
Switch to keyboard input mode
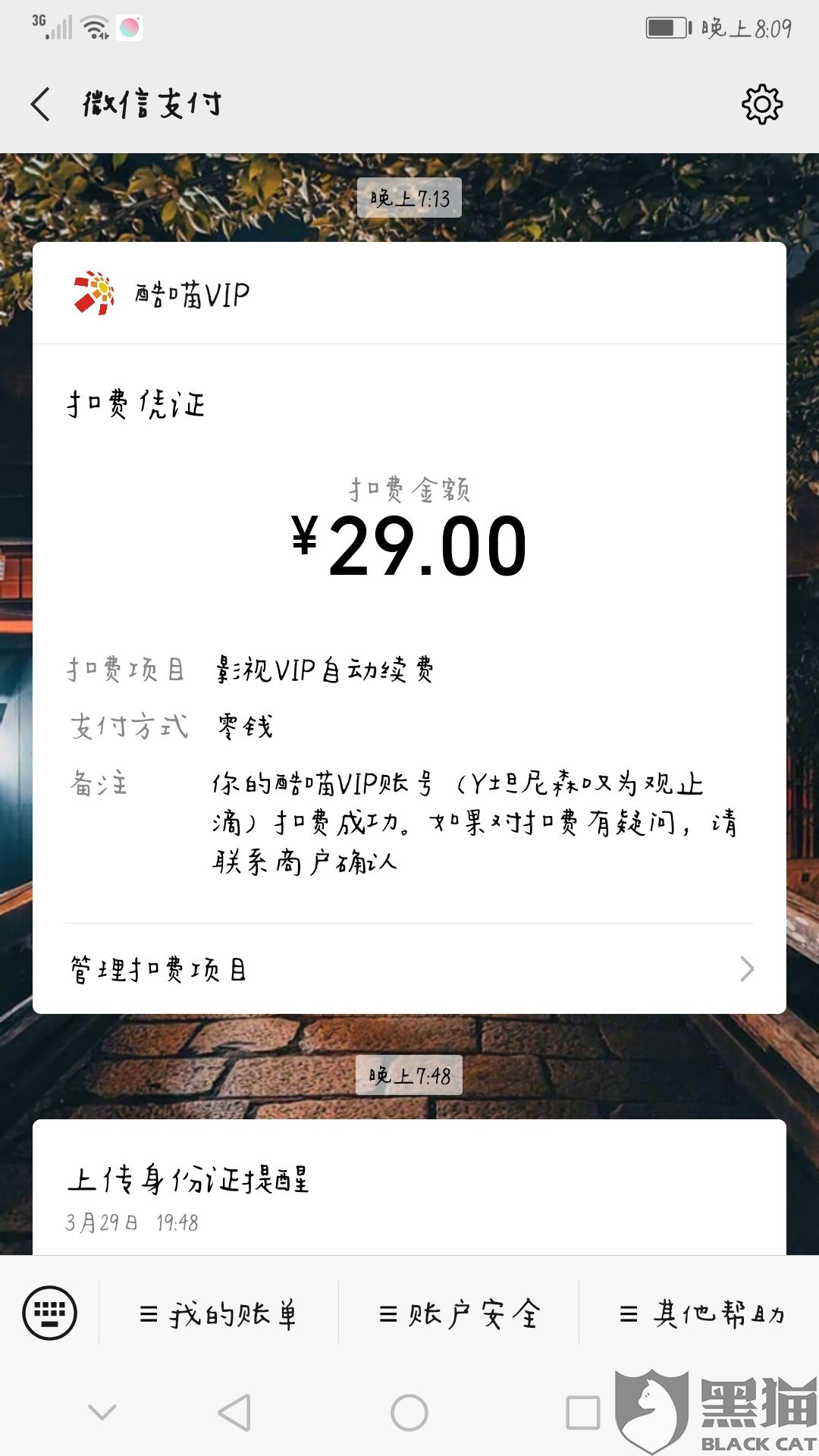49,1313
